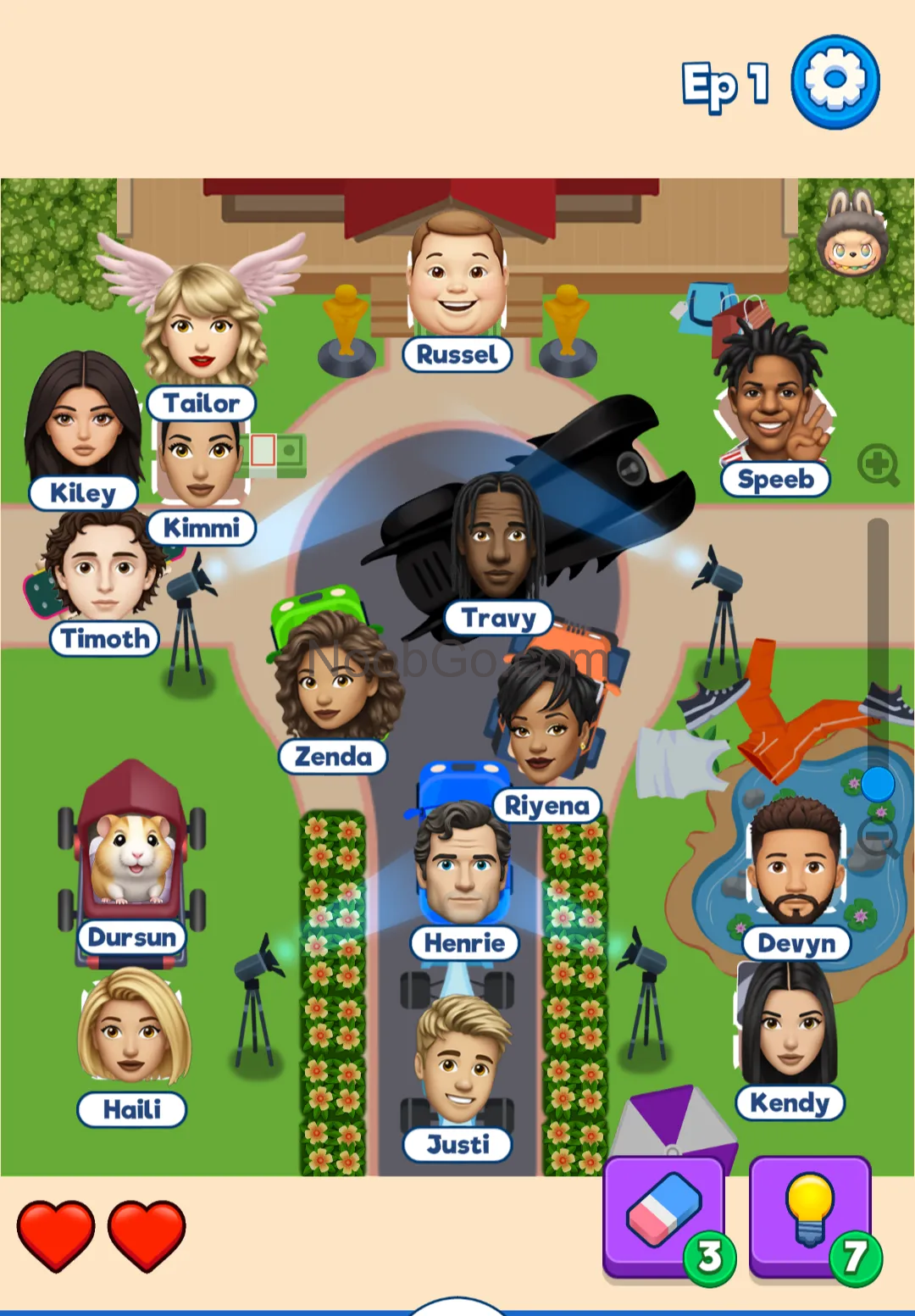
Task: Zoom in with the magnifier plus
Action: 878,464
